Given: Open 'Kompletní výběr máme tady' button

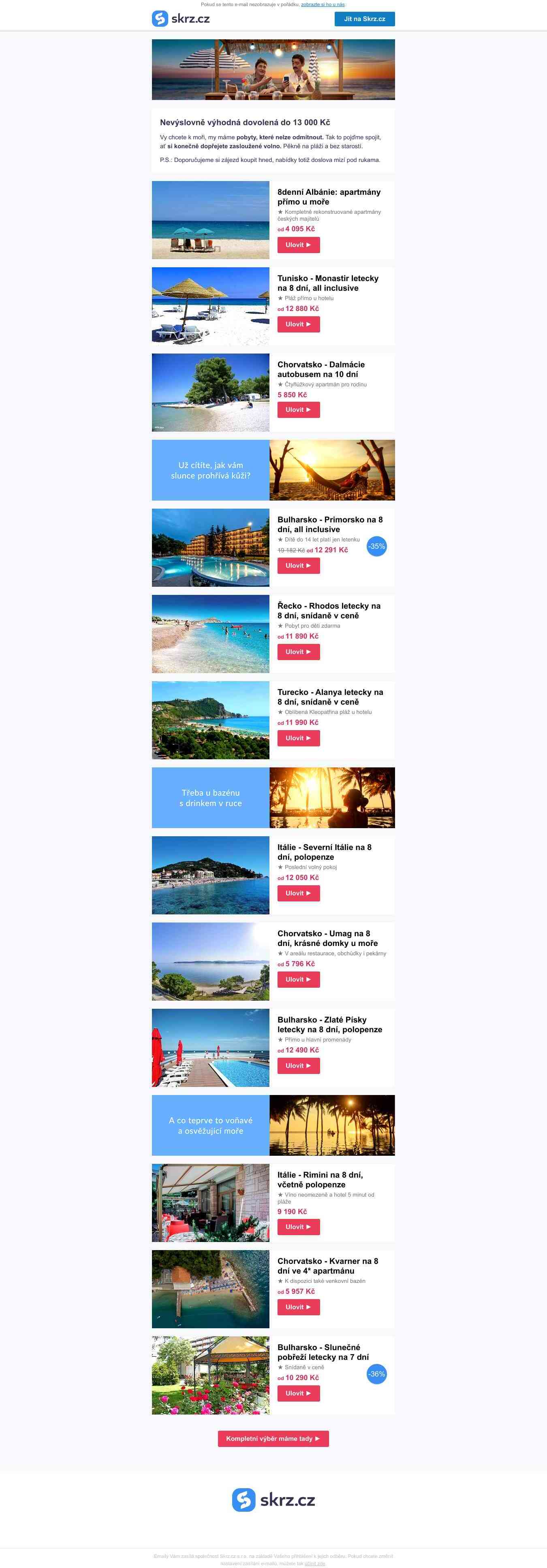Looking at the screenshot, I should point(273,1438).
